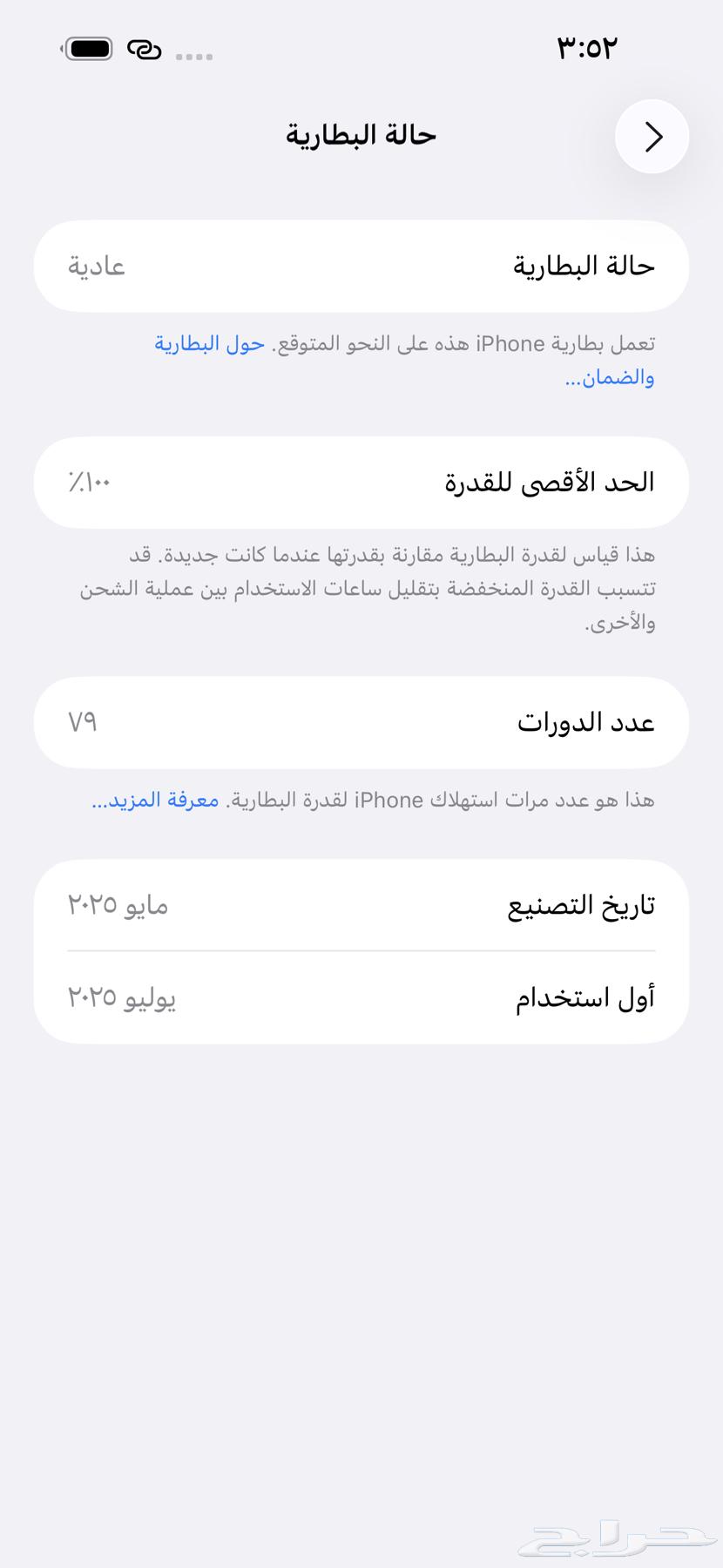Open the حالة البطارية header title

(x=361, y=135)
